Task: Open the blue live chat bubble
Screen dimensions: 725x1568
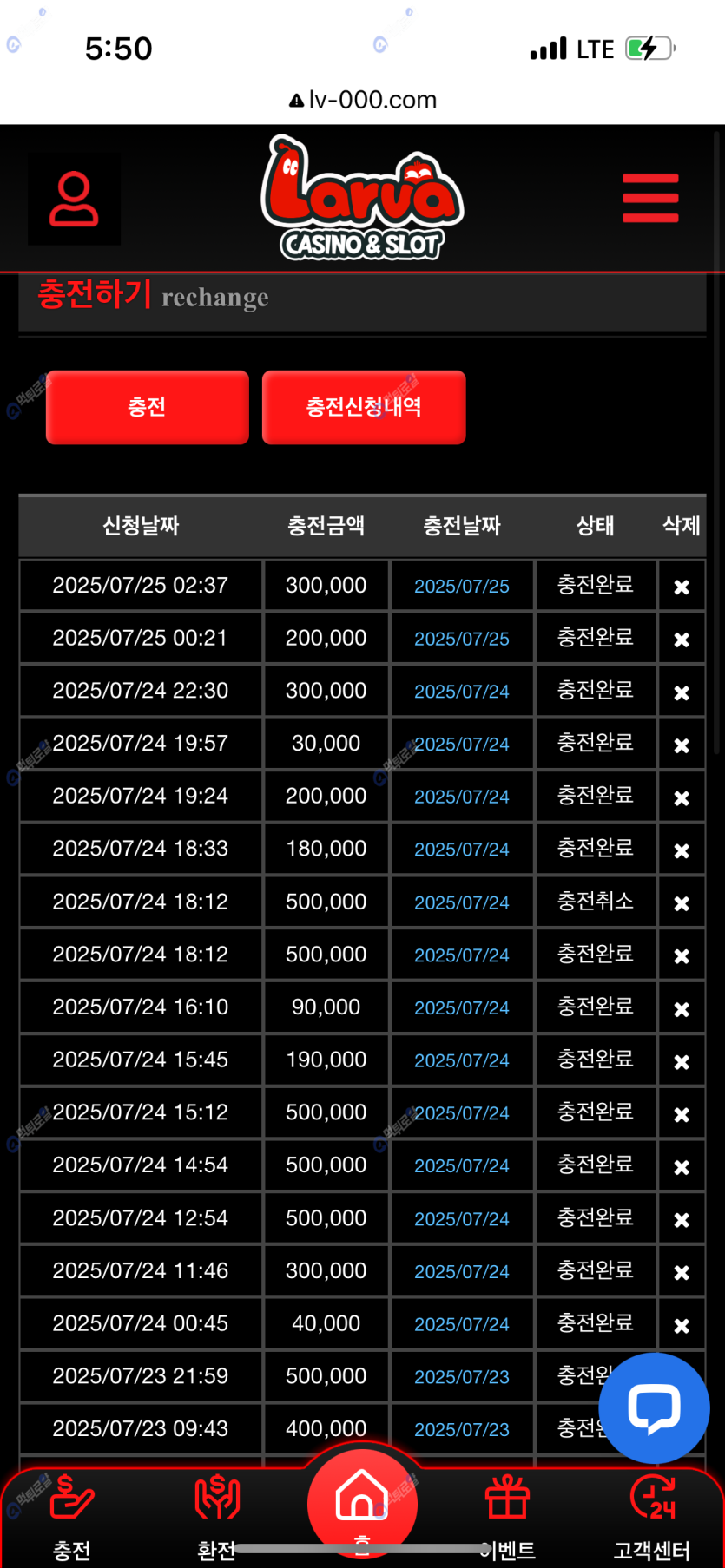Action: [654, 1407]
